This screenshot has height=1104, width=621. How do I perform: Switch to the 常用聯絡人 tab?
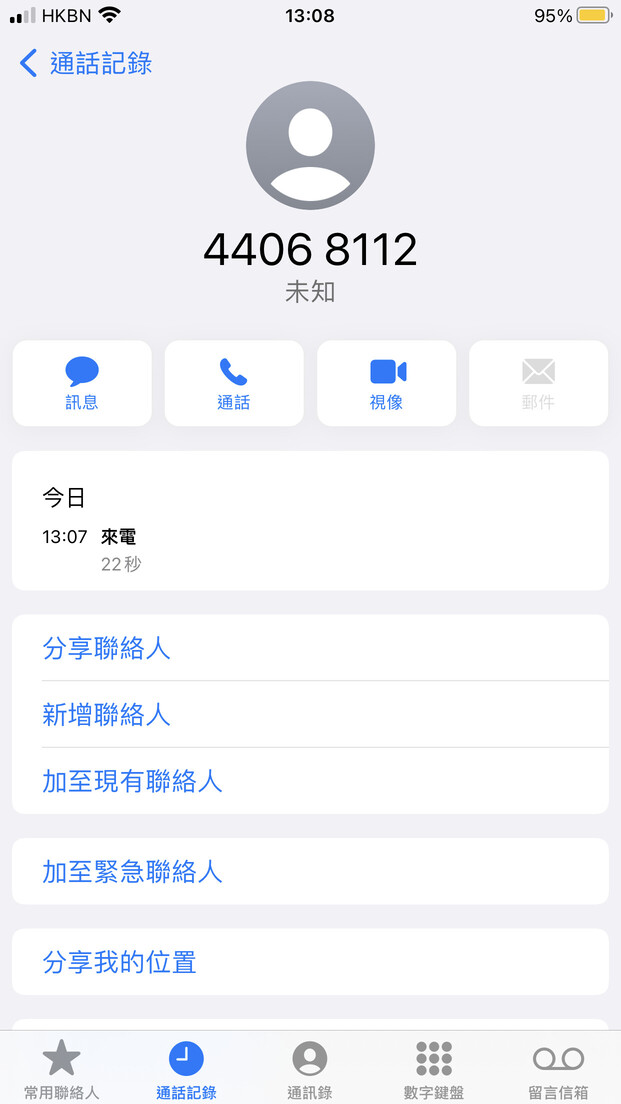(62, 1069)
